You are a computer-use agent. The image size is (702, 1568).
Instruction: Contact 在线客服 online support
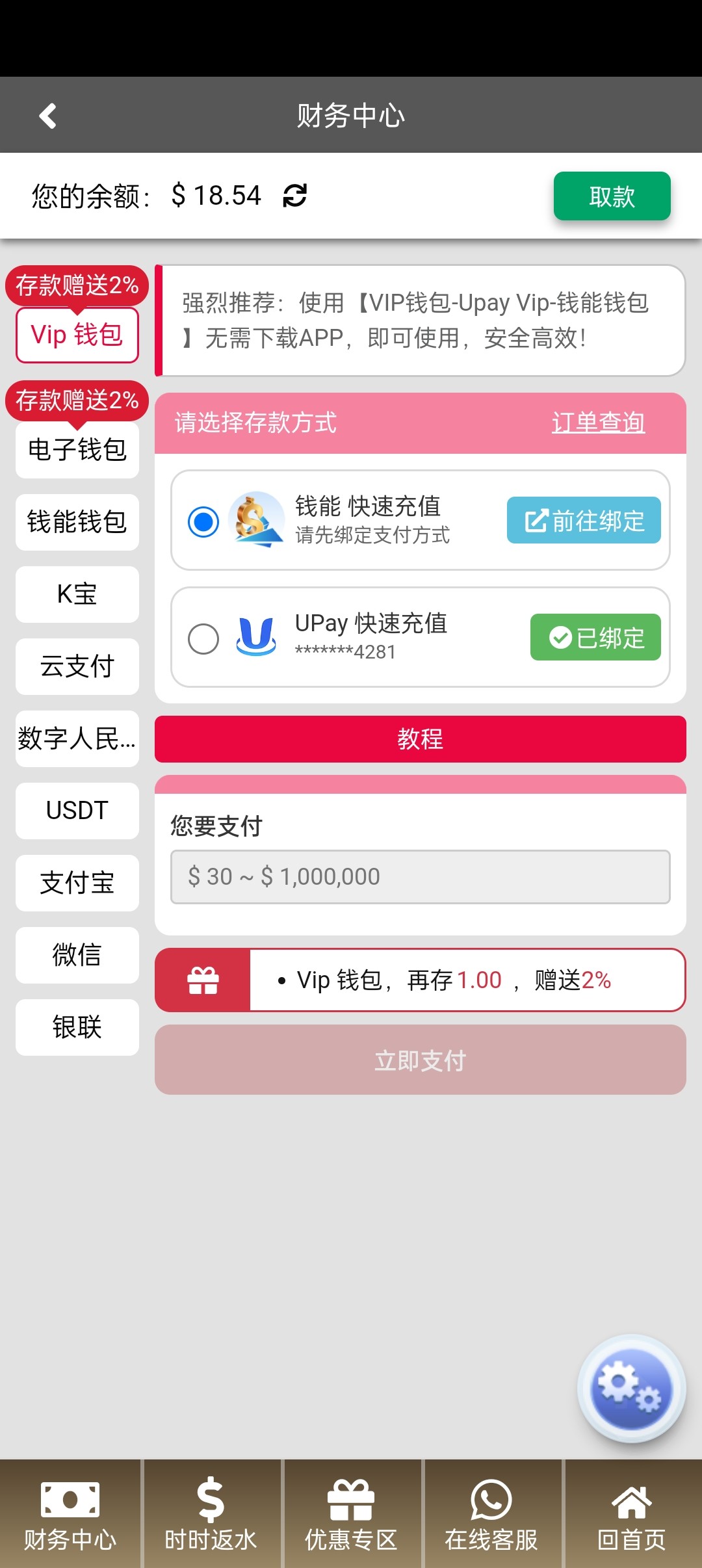tap(491, 1515)
